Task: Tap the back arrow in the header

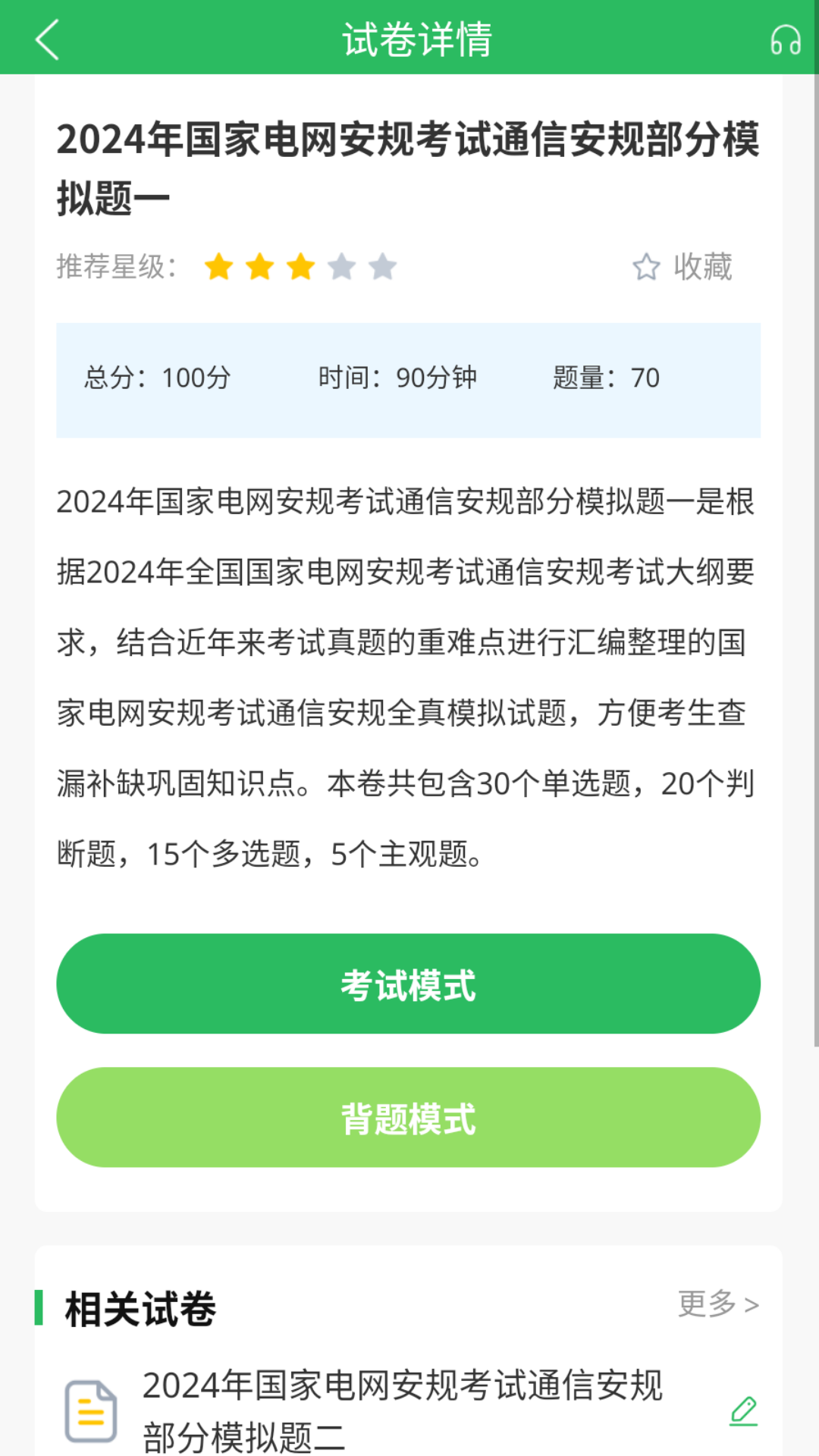Action: 48,39
